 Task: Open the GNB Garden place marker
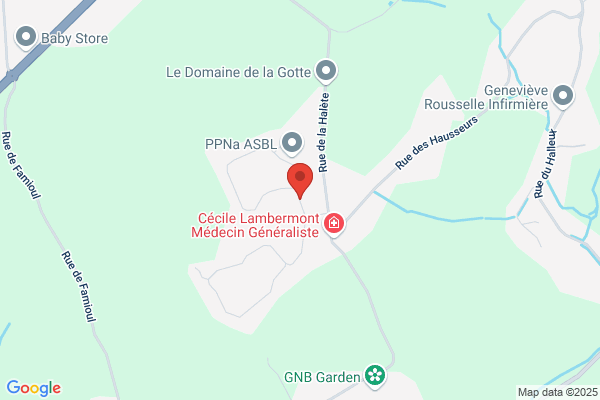(375, 377)
